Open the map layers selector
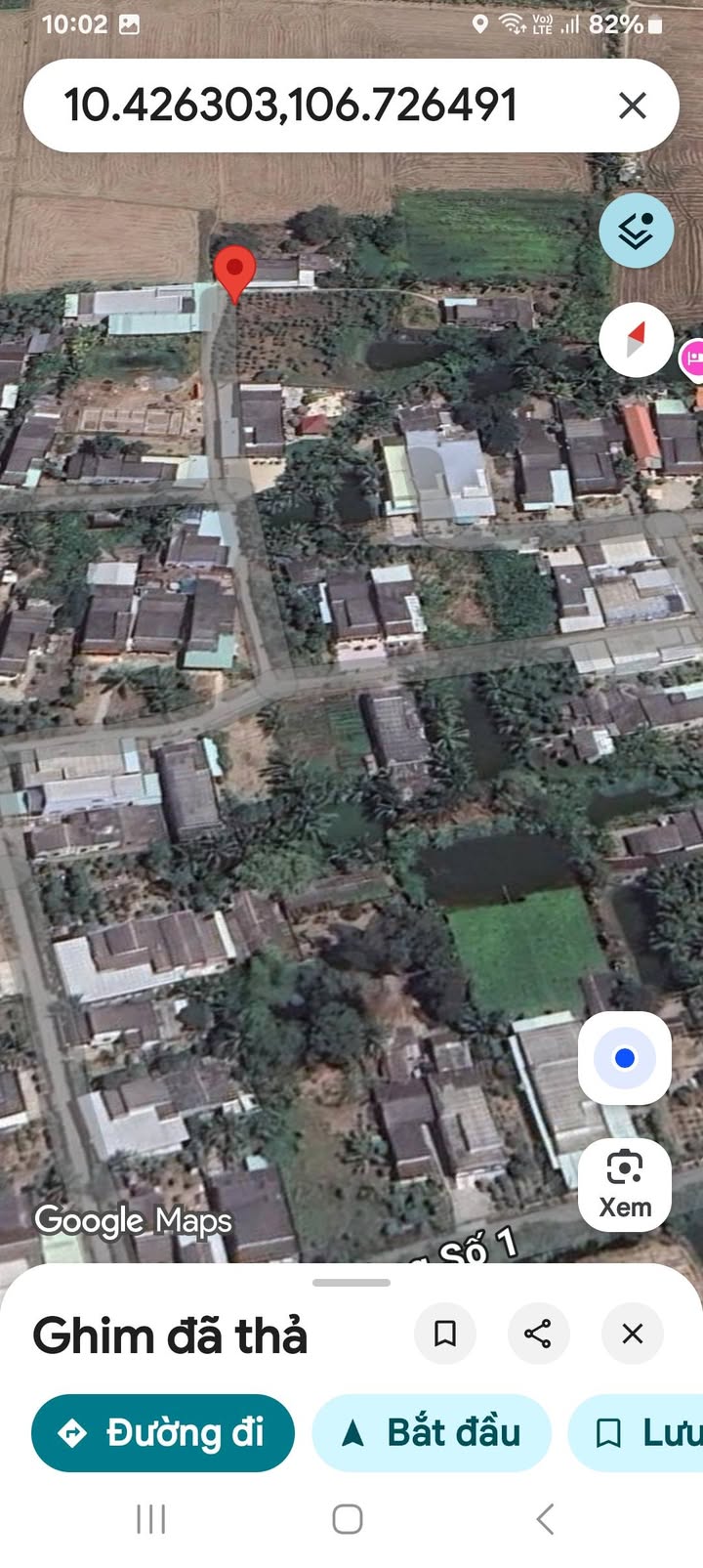 pos(636,231)
